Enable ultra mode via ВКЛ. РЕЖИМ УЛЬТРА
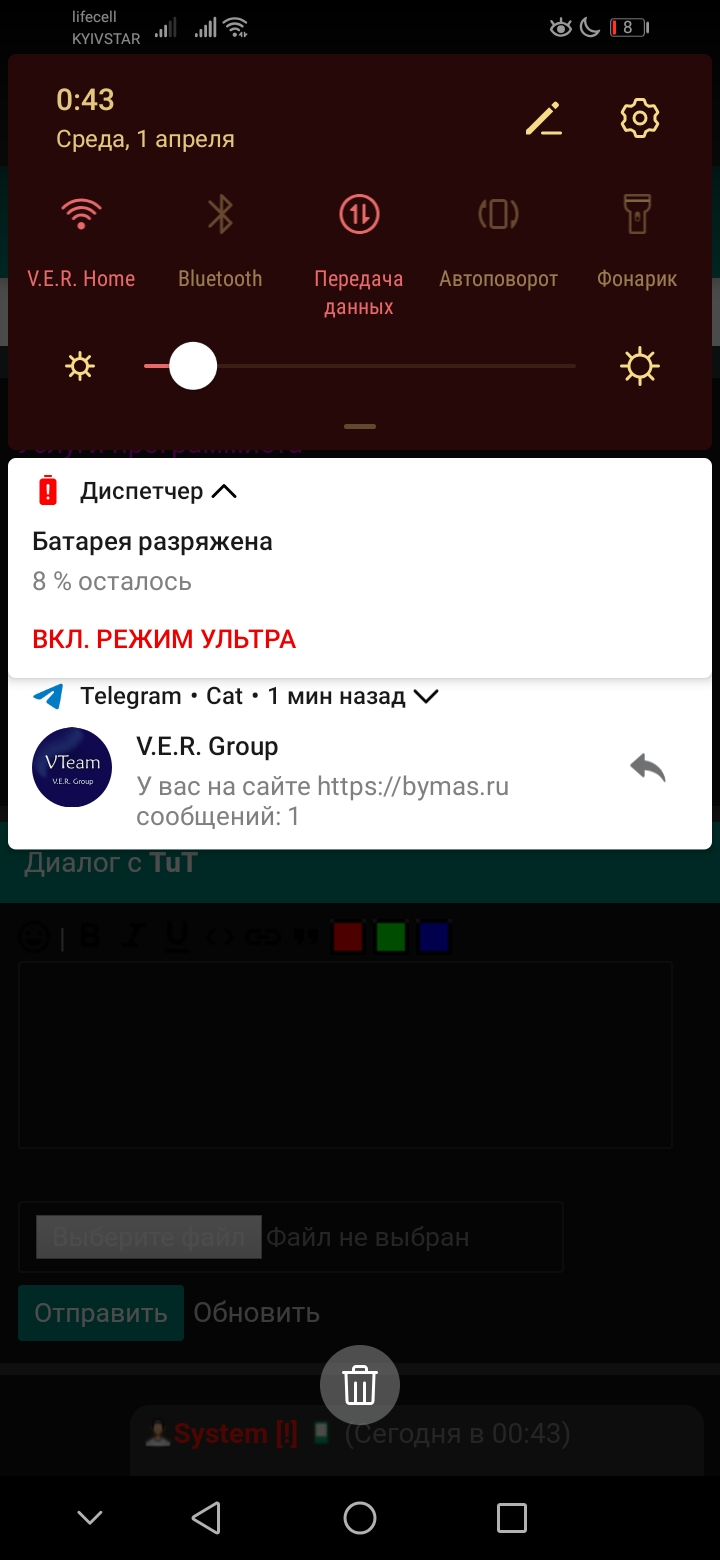This screenshot has height=1560, width=720. pos(164,639)
